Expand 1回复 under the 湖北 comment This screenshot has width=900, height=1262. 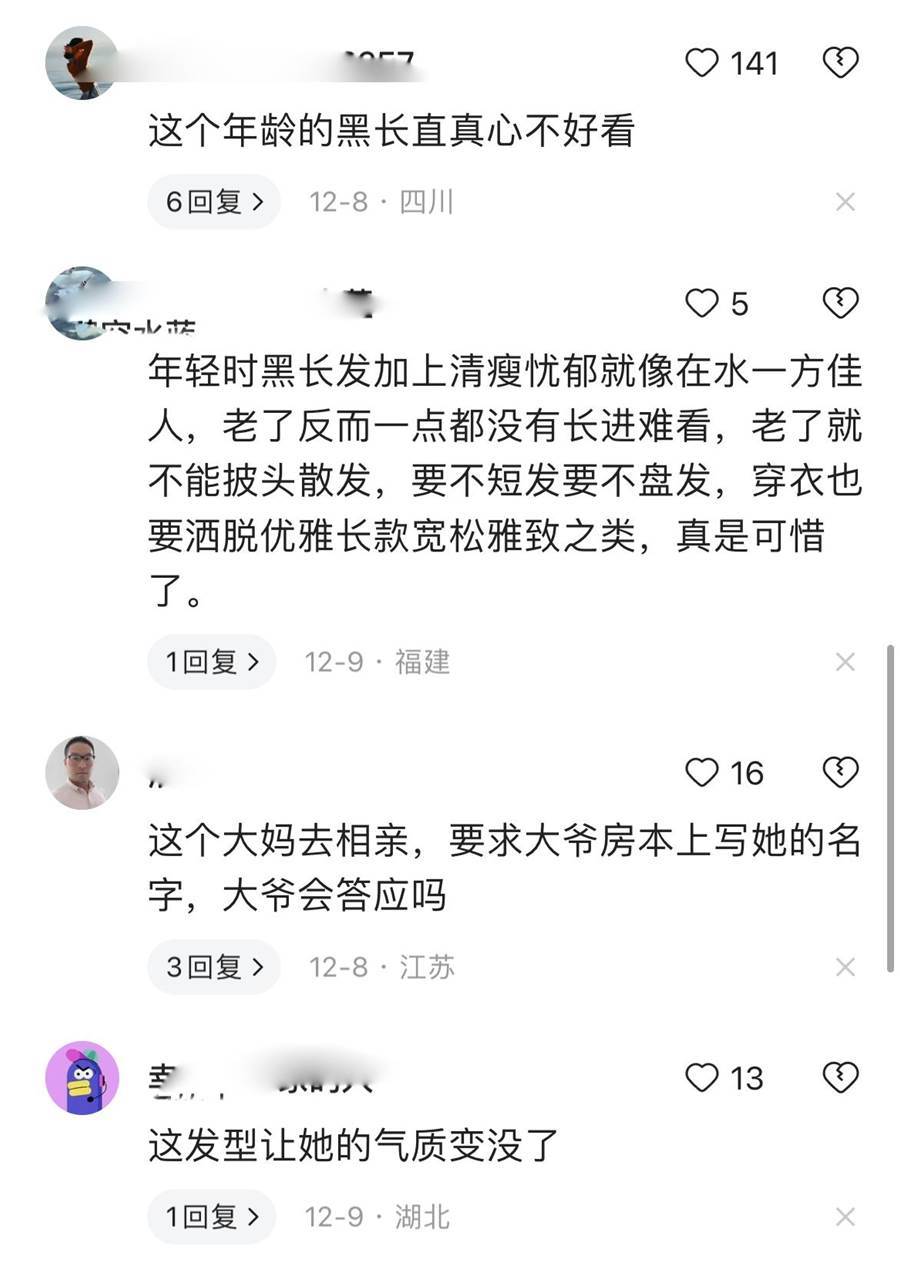coord(212,1217)
